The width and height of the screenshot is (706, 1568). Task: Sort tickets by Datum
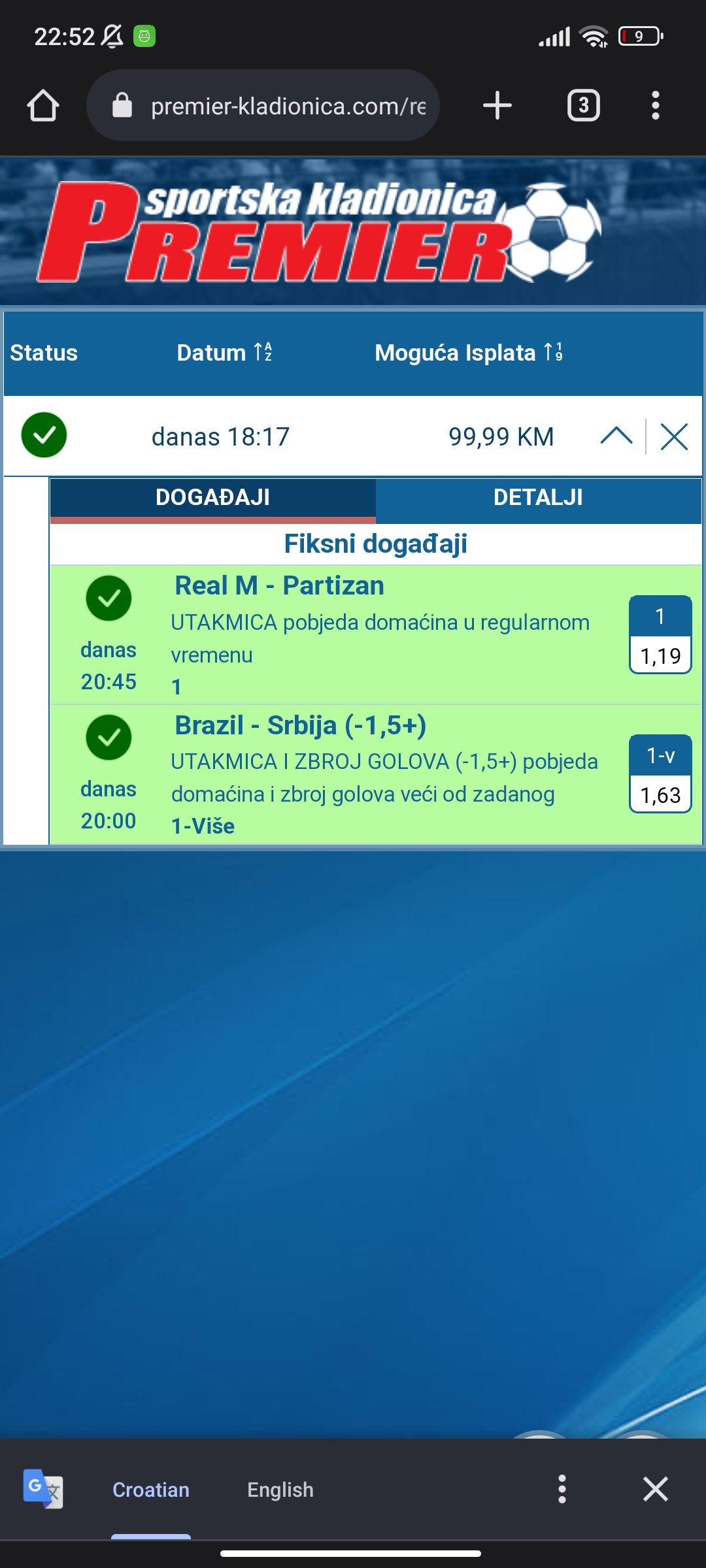click(x=224, y=353)
